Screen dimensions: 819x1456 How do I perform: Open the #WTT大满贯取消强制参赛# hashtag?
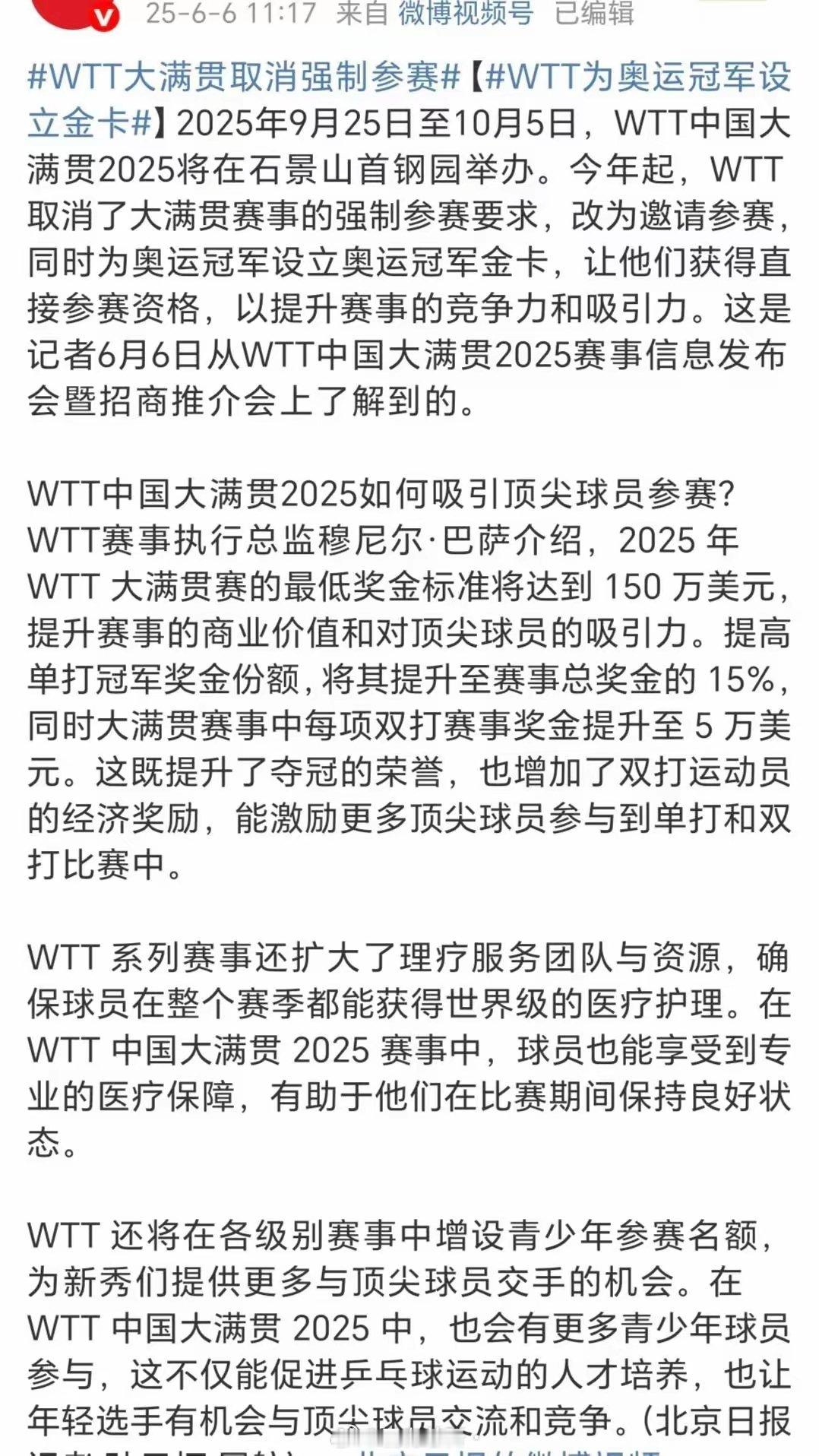(x=243, y=78)
